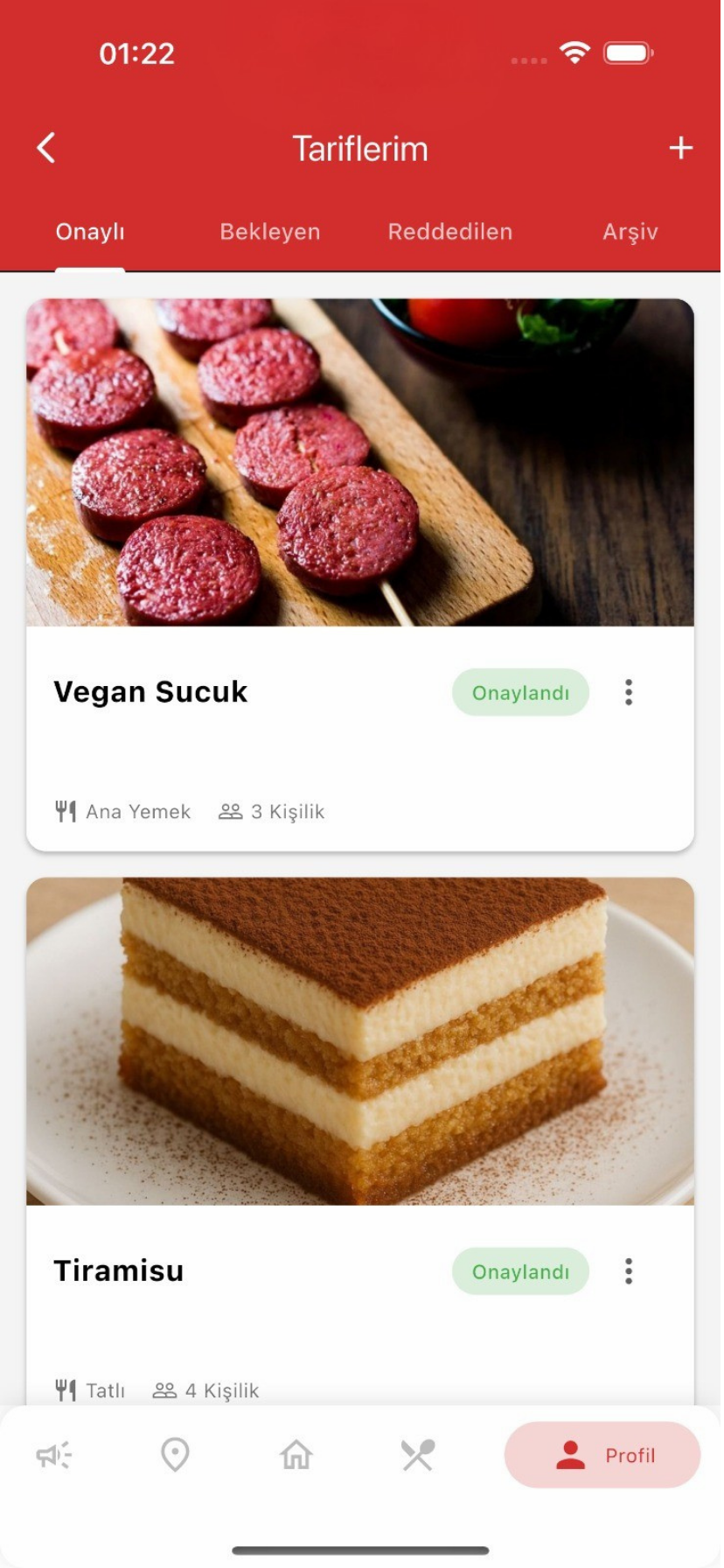Tap the Onaylandı badge on Tiramisu

click(519, 1270)
